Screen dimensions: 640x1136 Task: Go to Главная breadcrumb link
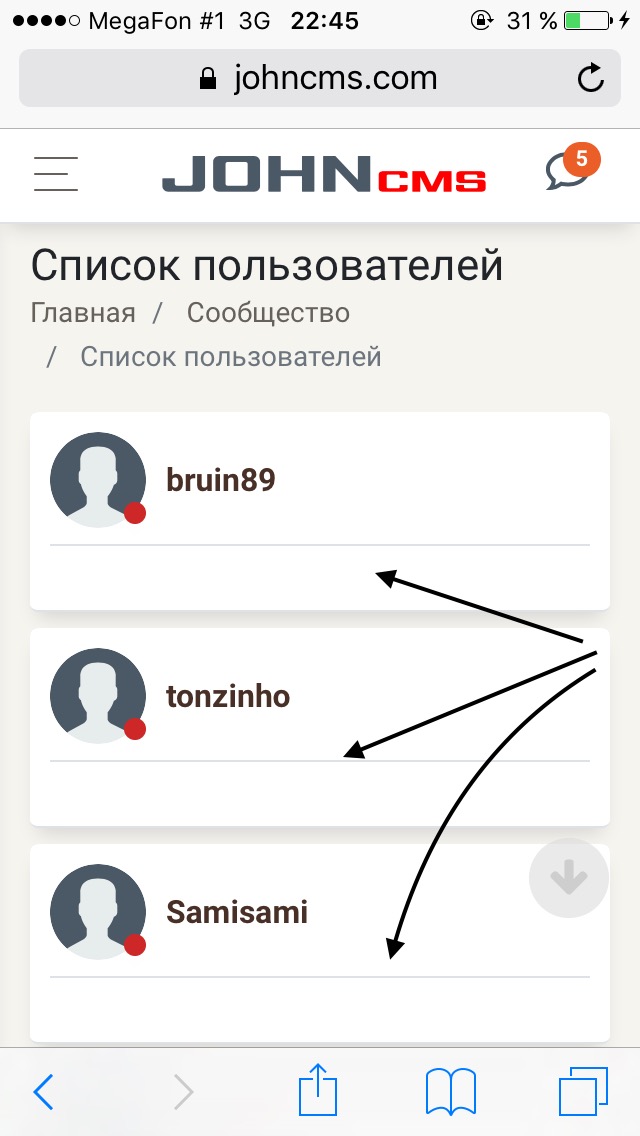(x=83, y=313)
